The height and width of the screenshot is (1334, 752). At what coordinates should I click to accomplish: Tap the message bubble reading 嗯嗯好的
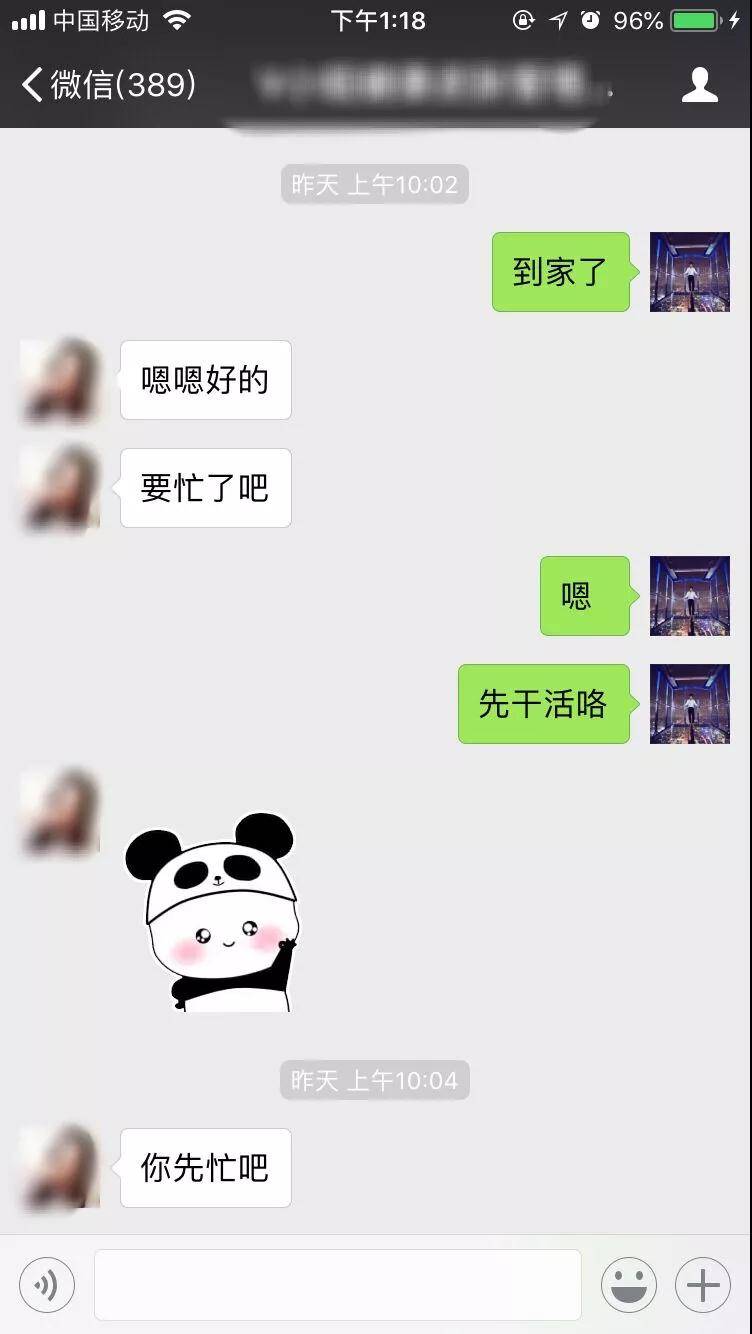pos(205,380)
